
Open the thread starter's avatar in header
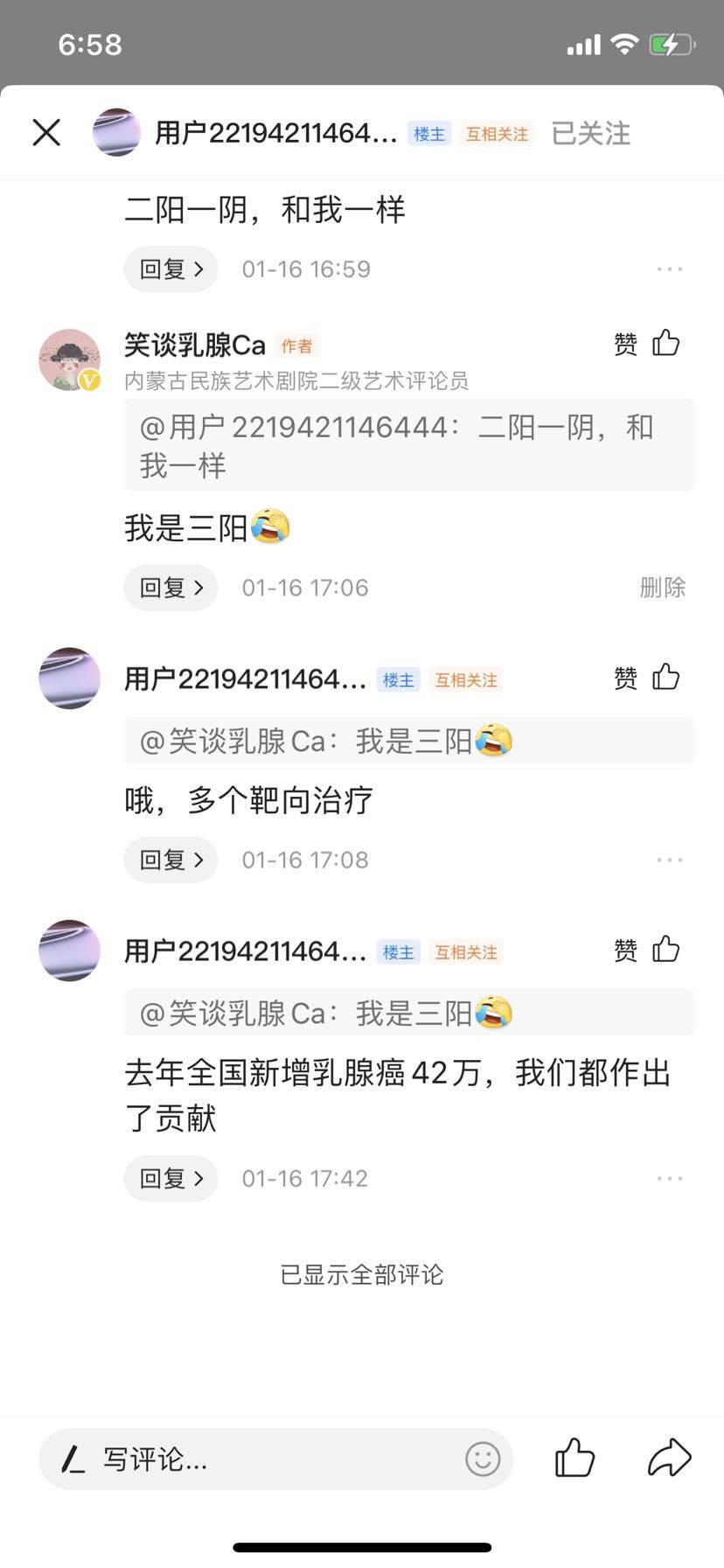click(x=117, y=133)
